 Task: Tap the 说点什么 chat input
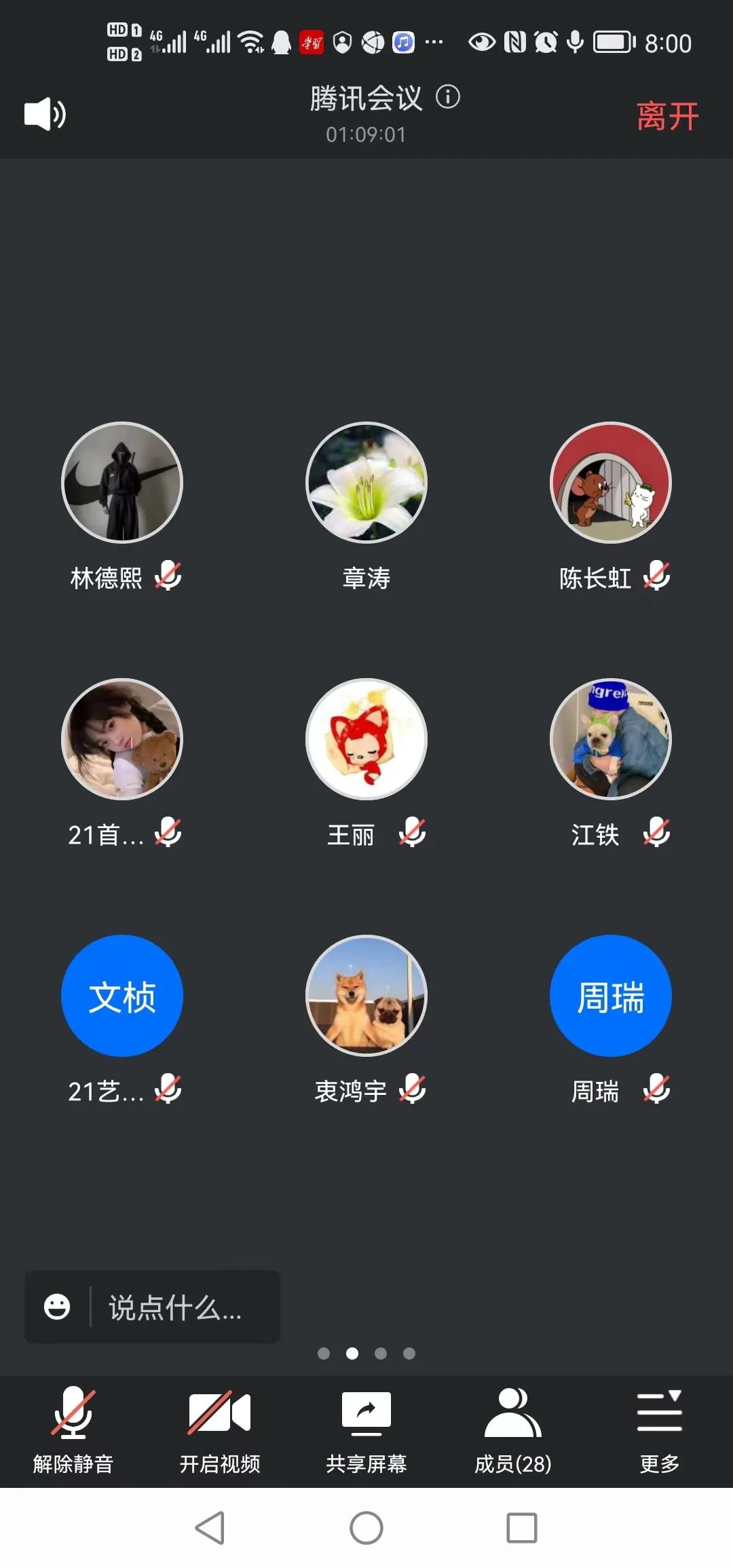pos(175,1307)
